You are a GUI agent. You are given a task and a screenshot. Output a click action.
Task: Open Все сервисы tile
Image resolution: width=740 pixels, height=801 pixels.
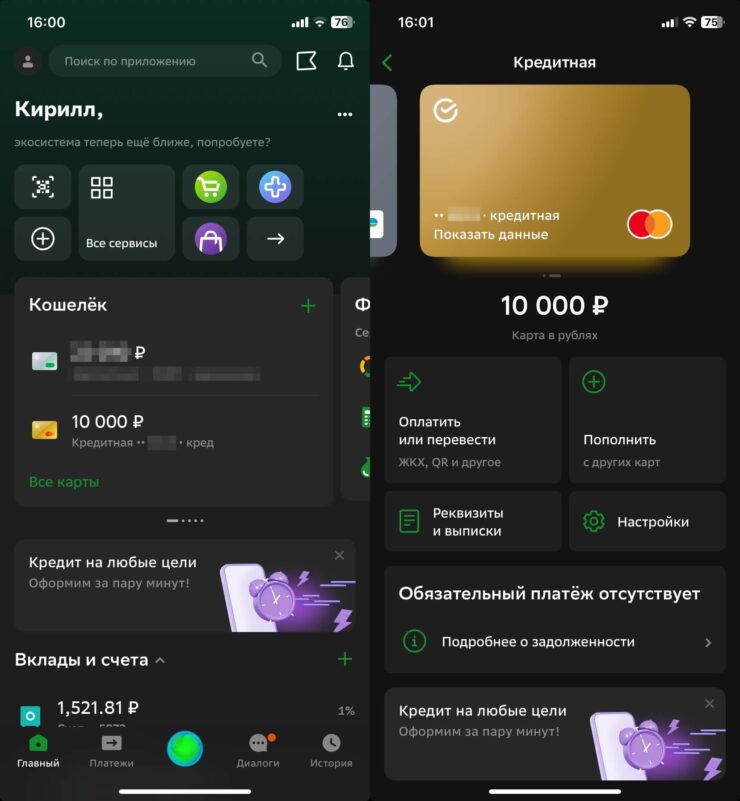(x=126, y=212)
